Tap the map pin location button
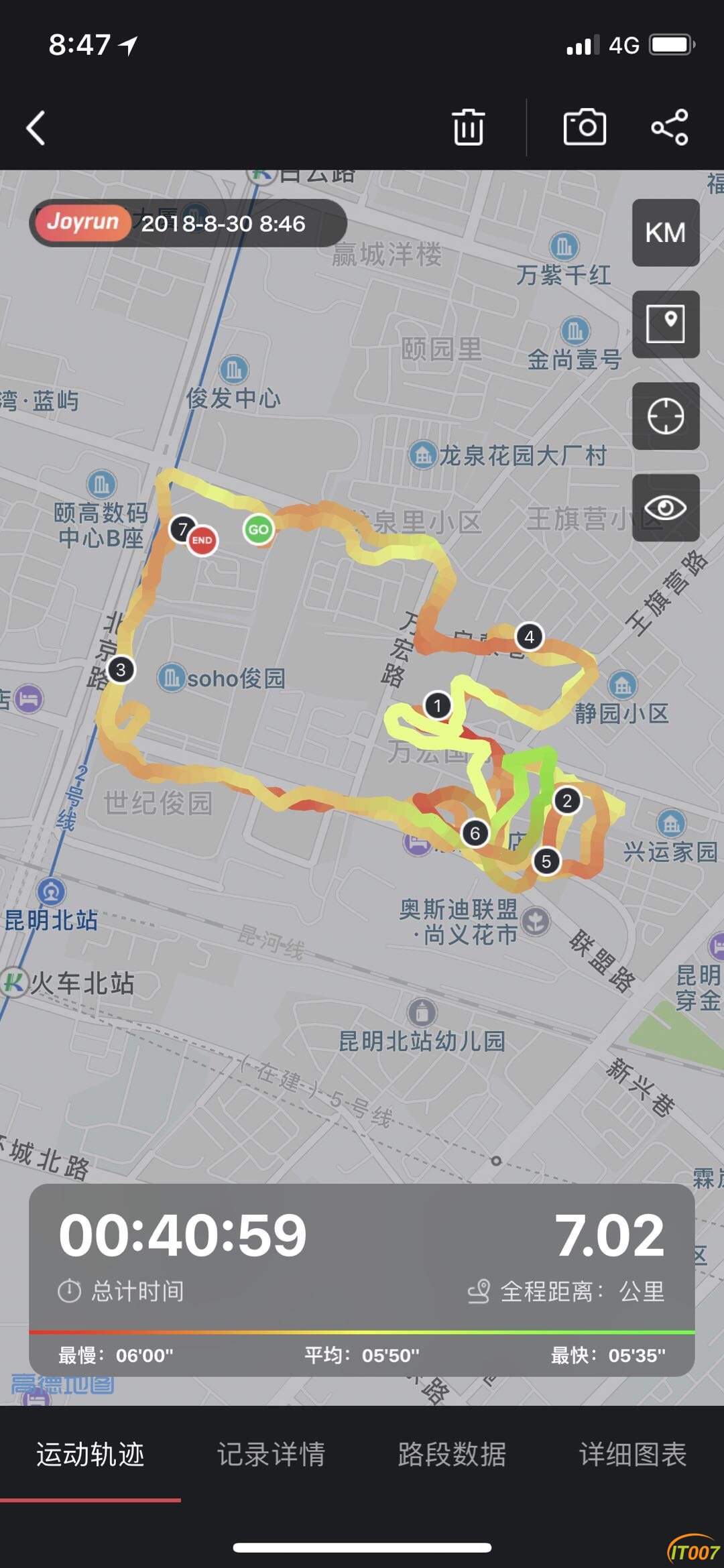This screenshot has height=1568, width=724. (x=665, y=324)
